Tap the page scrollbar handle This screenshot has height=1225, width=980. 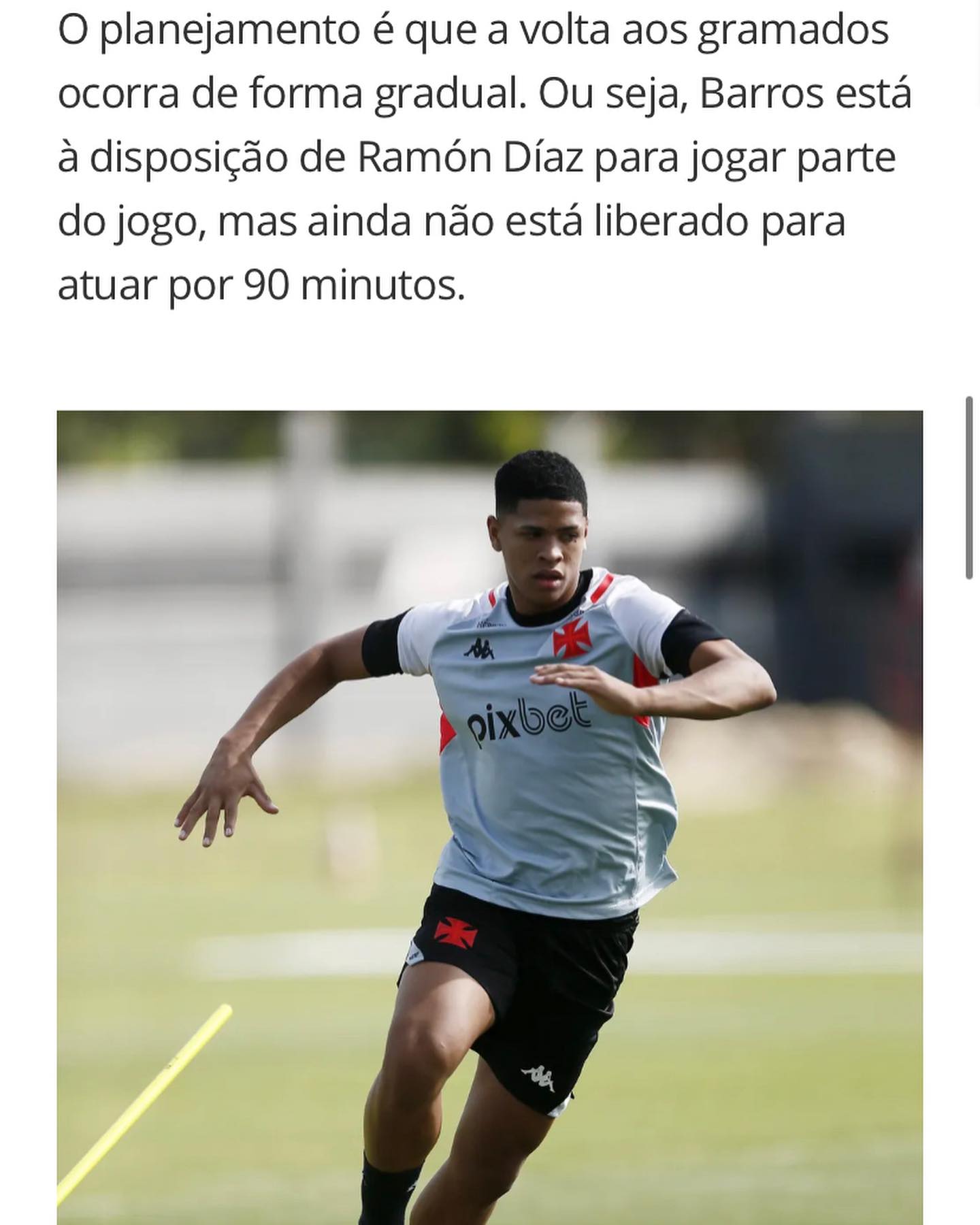(969, 487)
